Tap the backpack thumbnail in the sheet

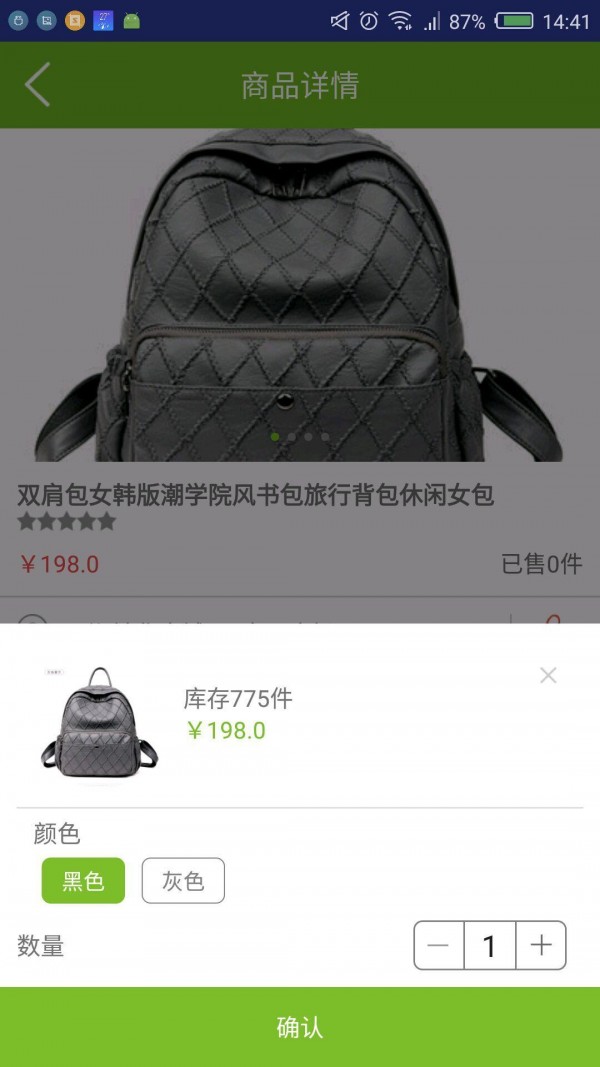[99, 718]
